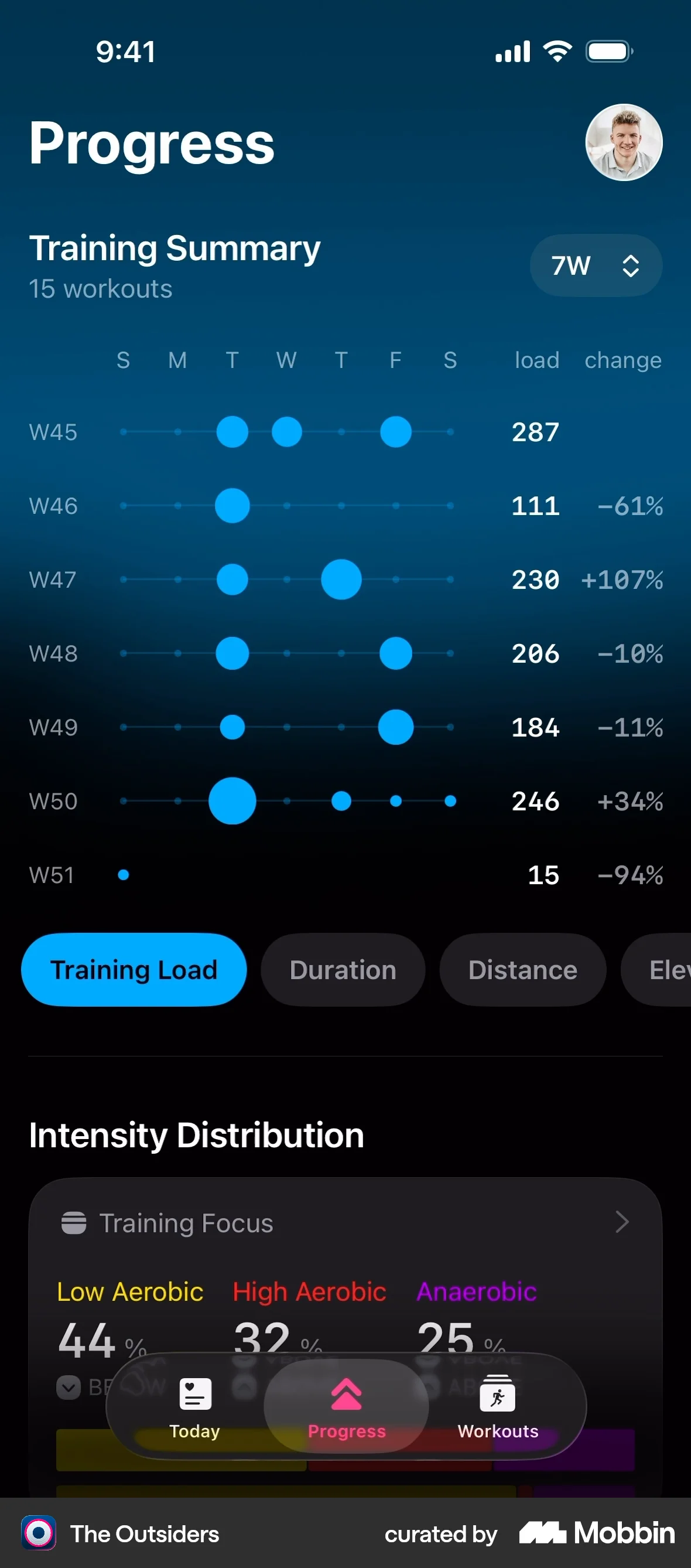The width and height of the screenshot is (691, 1568).
Task: Open the Training Focus card
Action: [x=345, y=1222]
